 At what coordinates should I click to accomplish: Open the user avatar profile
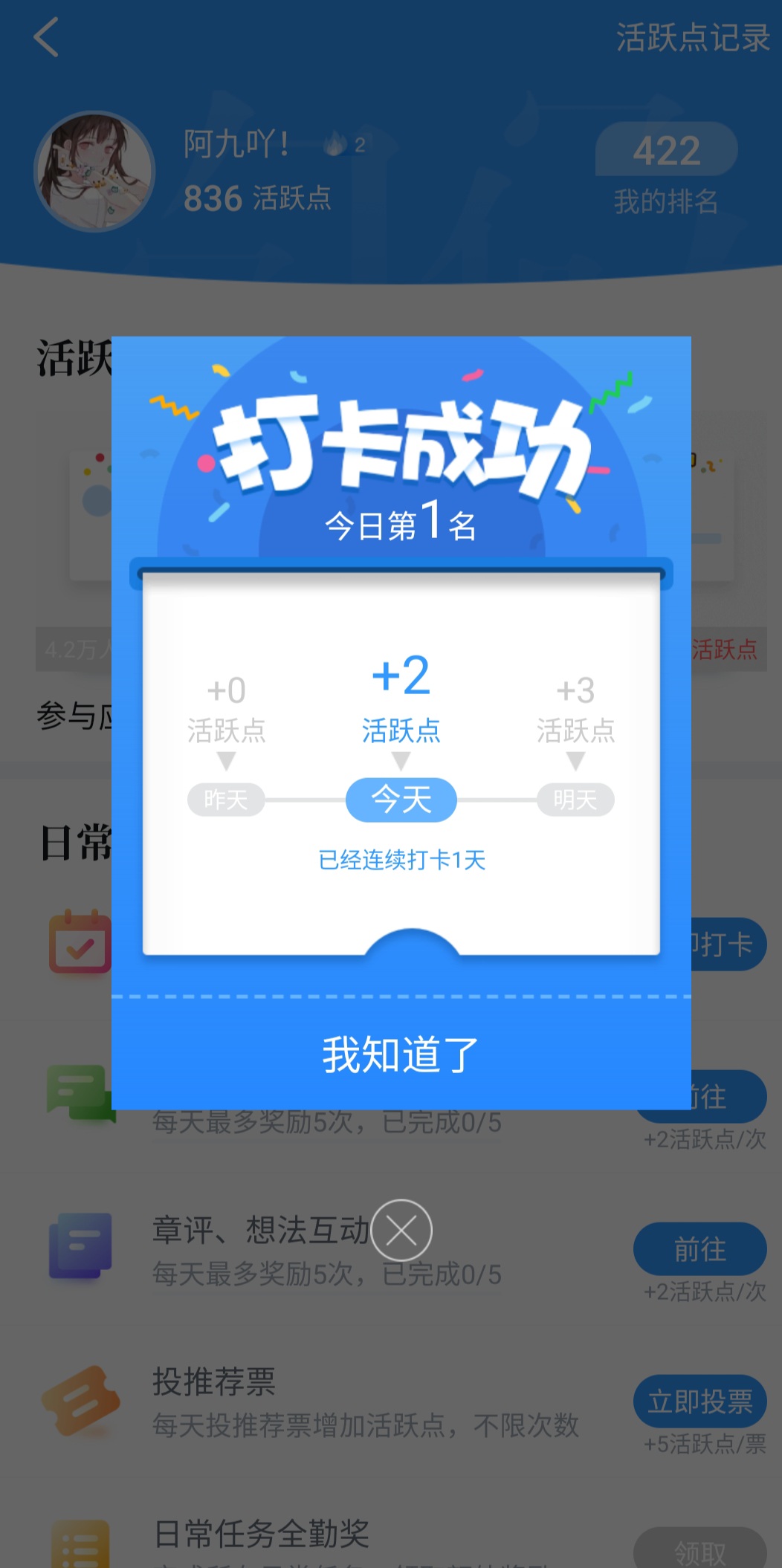[x=94, y=172]
